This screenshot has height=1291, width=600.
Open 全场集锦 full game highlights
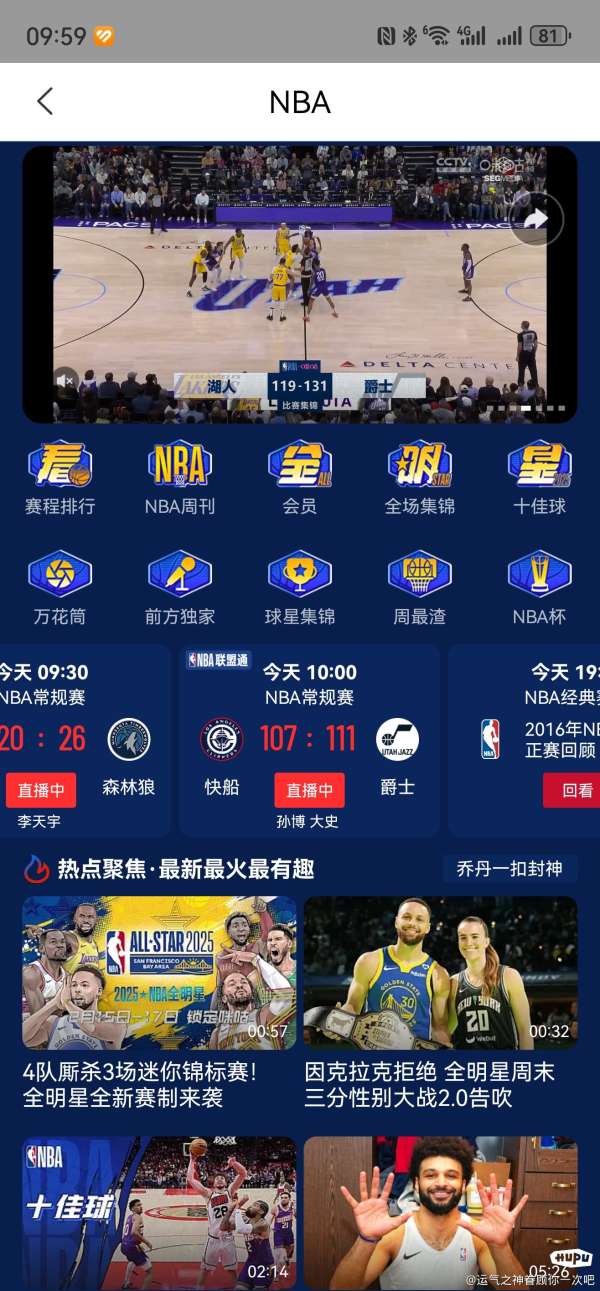pyautogui.click(x=420, y=479)
